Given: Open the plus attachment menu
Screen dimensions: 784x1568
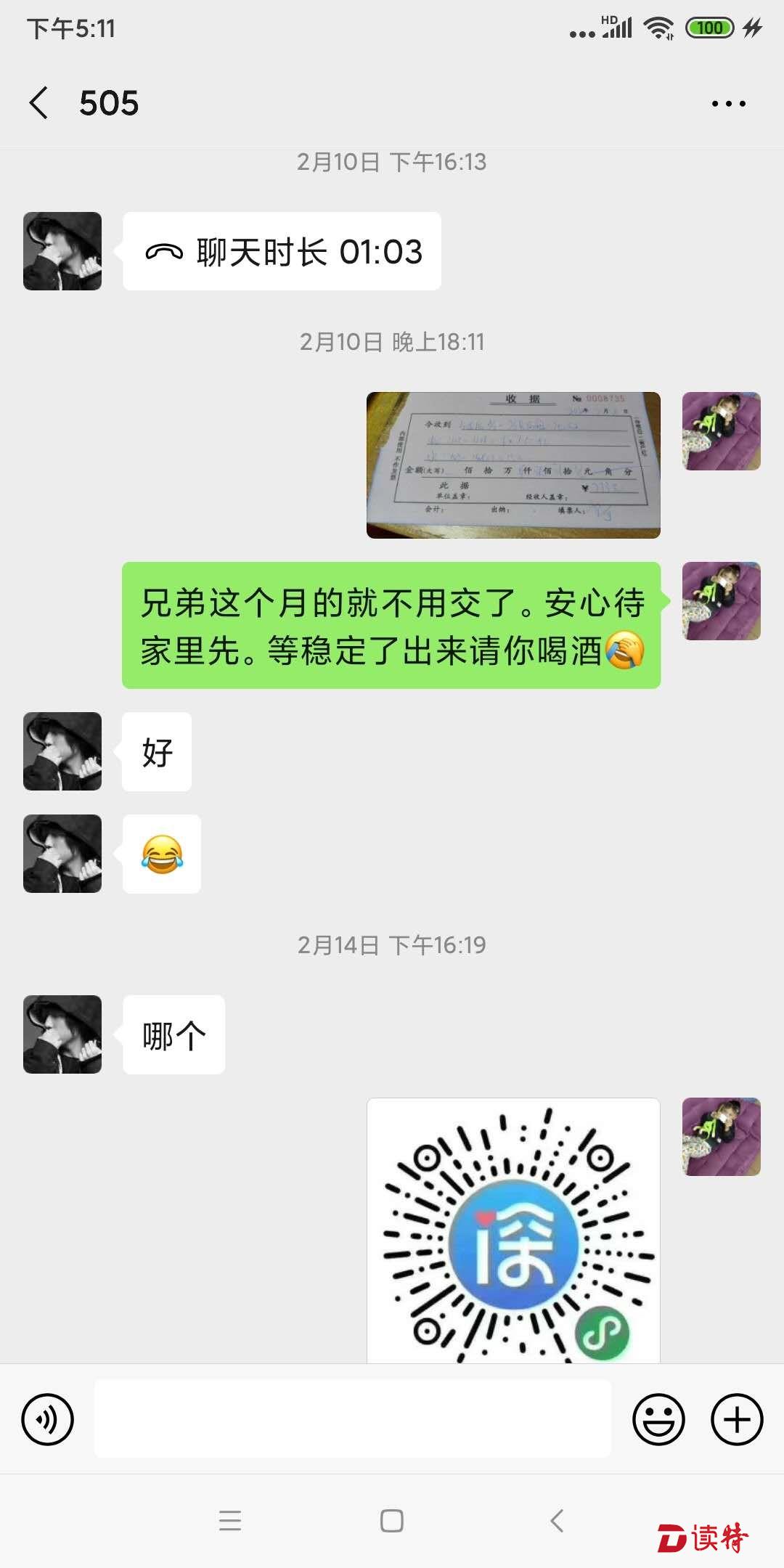Looking at the screenshot, I should pyautogui.click(x=736, y=1418).
